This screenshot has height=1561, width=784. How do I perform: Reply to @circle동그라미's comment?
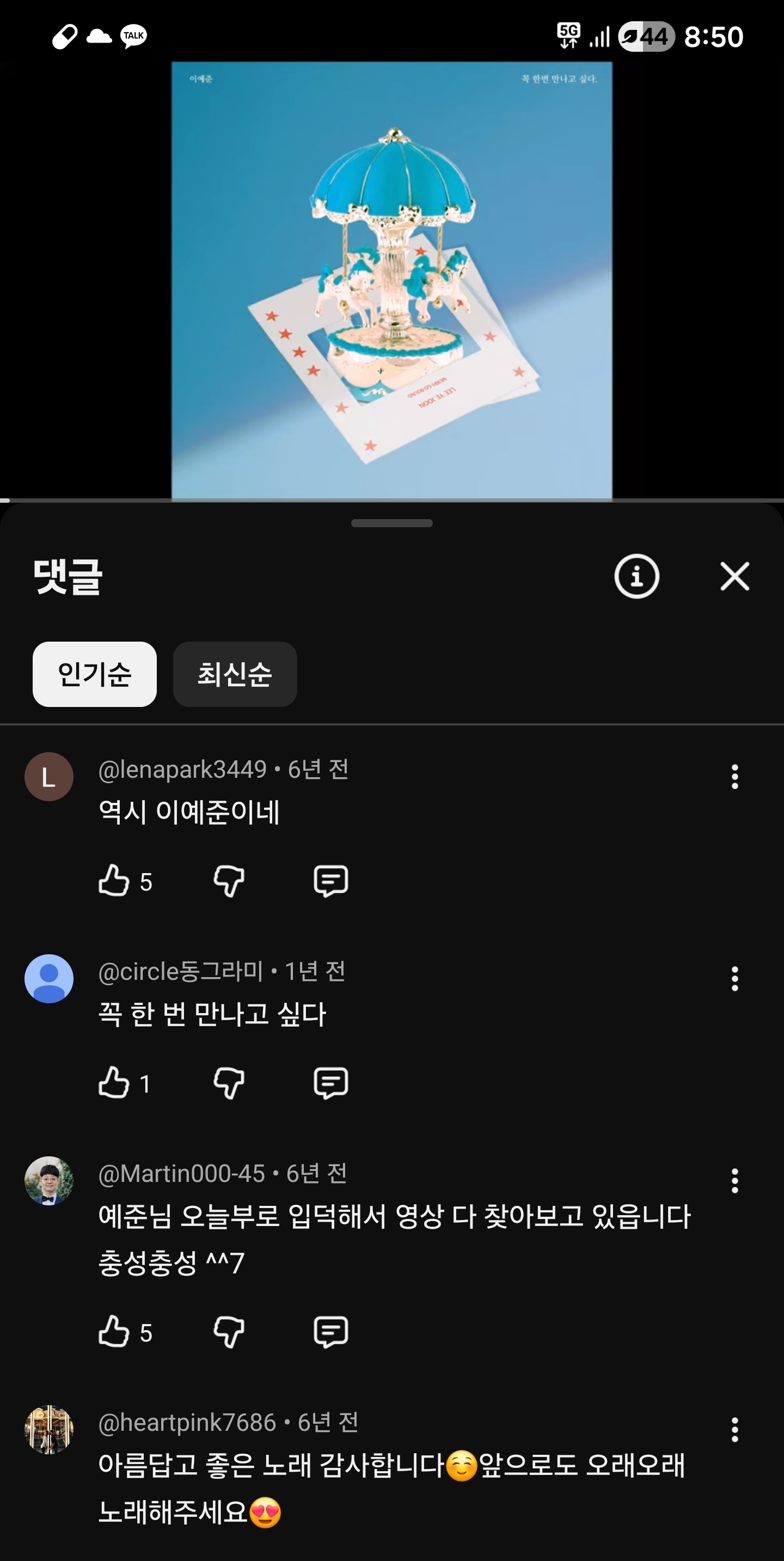pyautogui.click(x=331, y=1082)
